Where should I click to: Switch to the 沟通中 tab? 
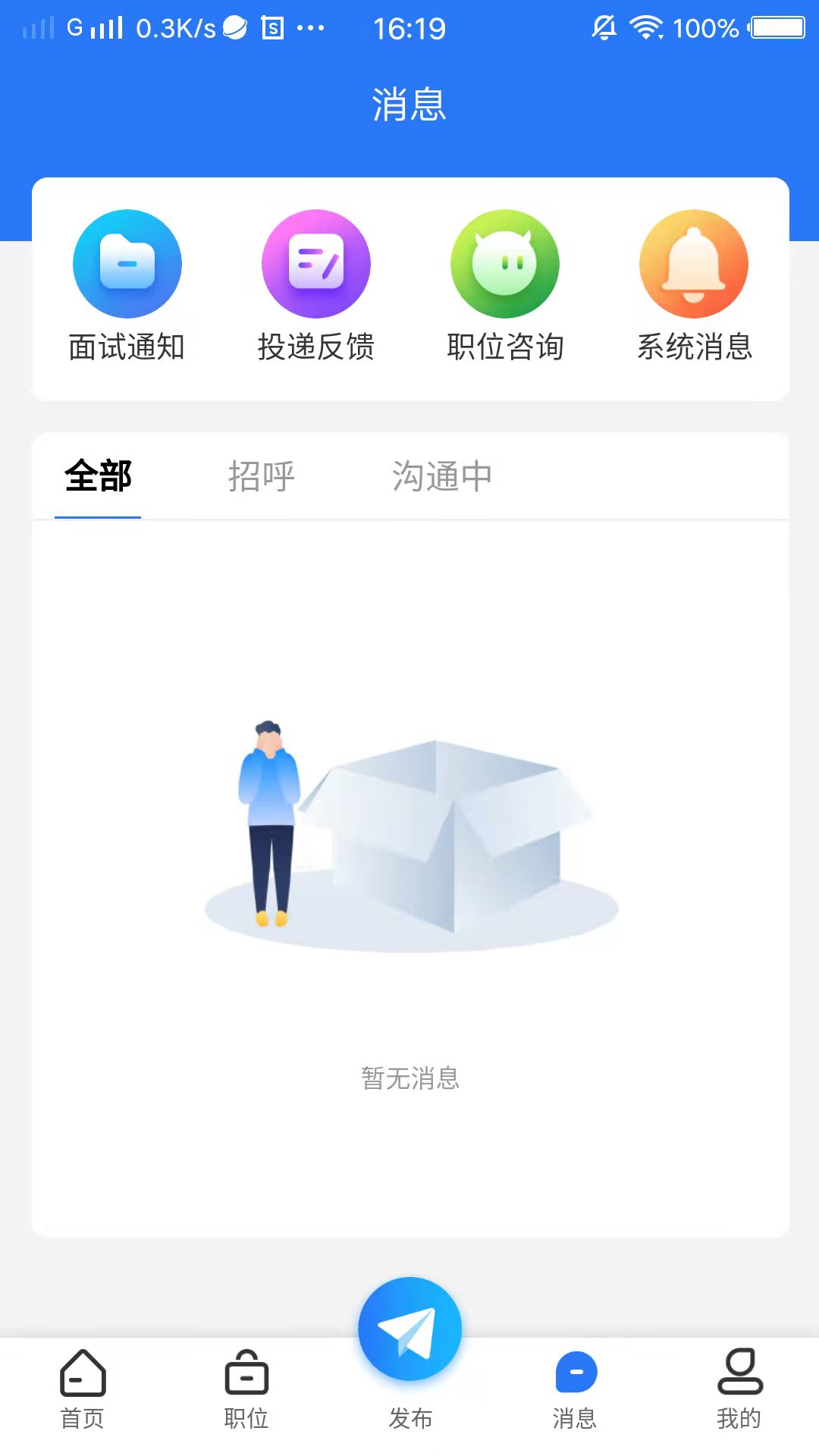(442, 477)
